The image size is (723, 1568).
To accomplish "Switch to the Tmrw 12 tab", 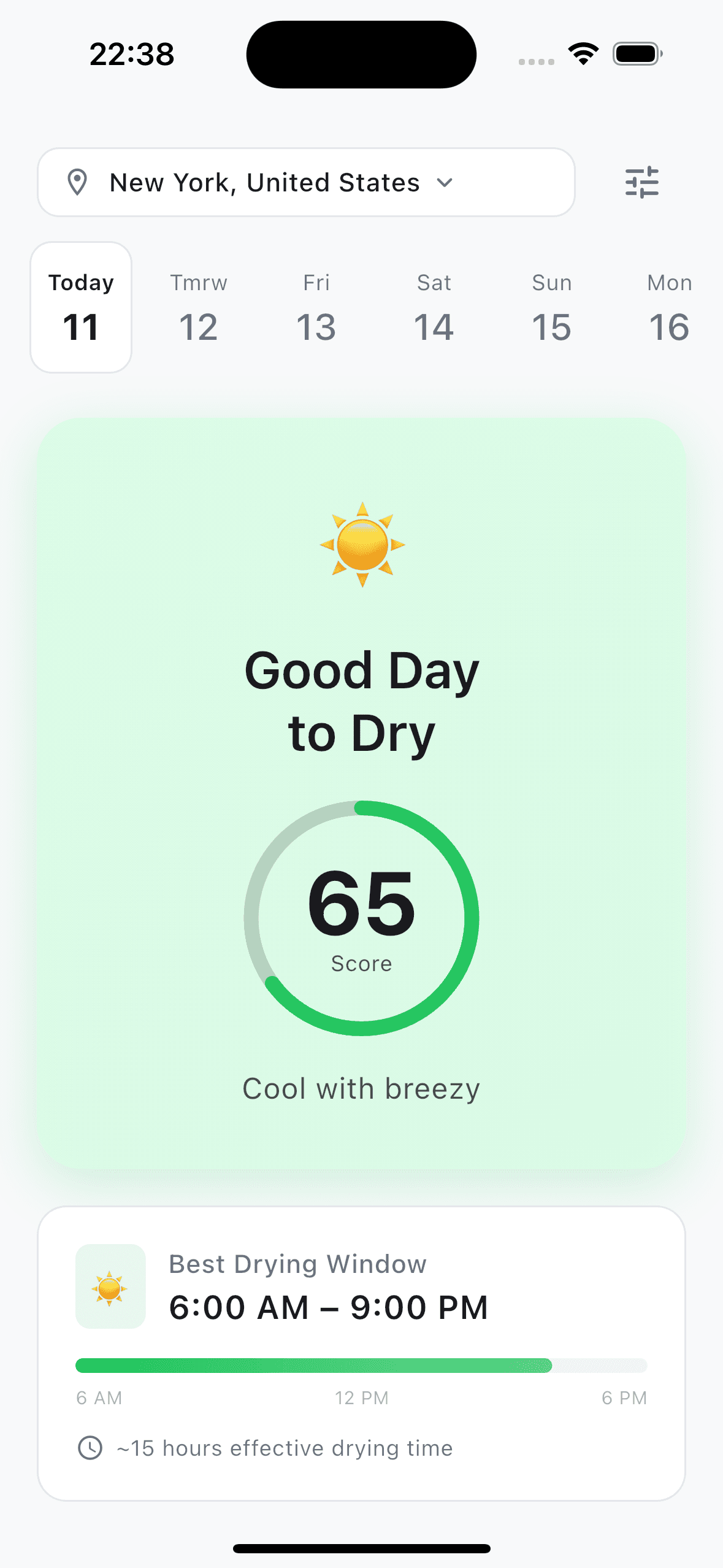I will [198, 307].
